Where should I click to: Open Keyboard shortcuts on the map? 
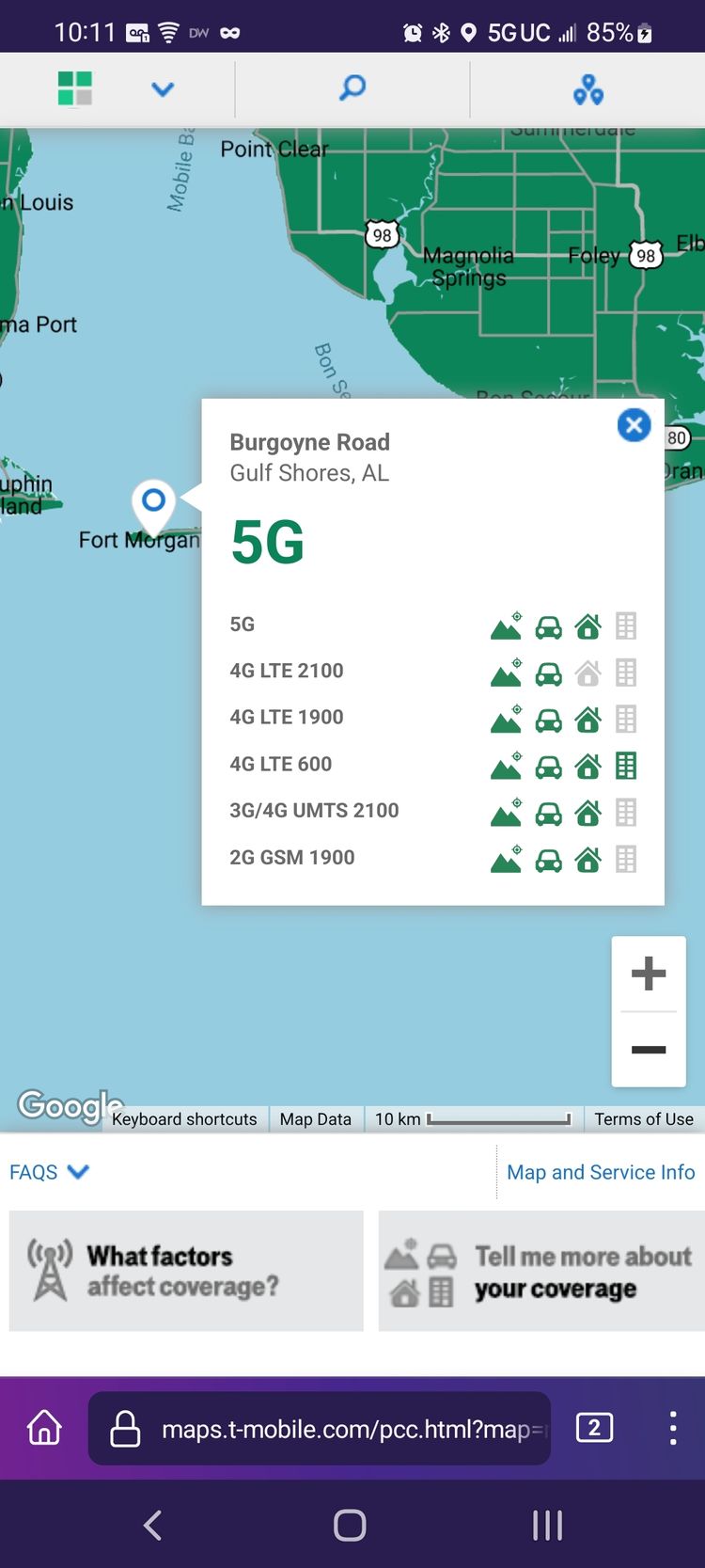pos(184,1119)
